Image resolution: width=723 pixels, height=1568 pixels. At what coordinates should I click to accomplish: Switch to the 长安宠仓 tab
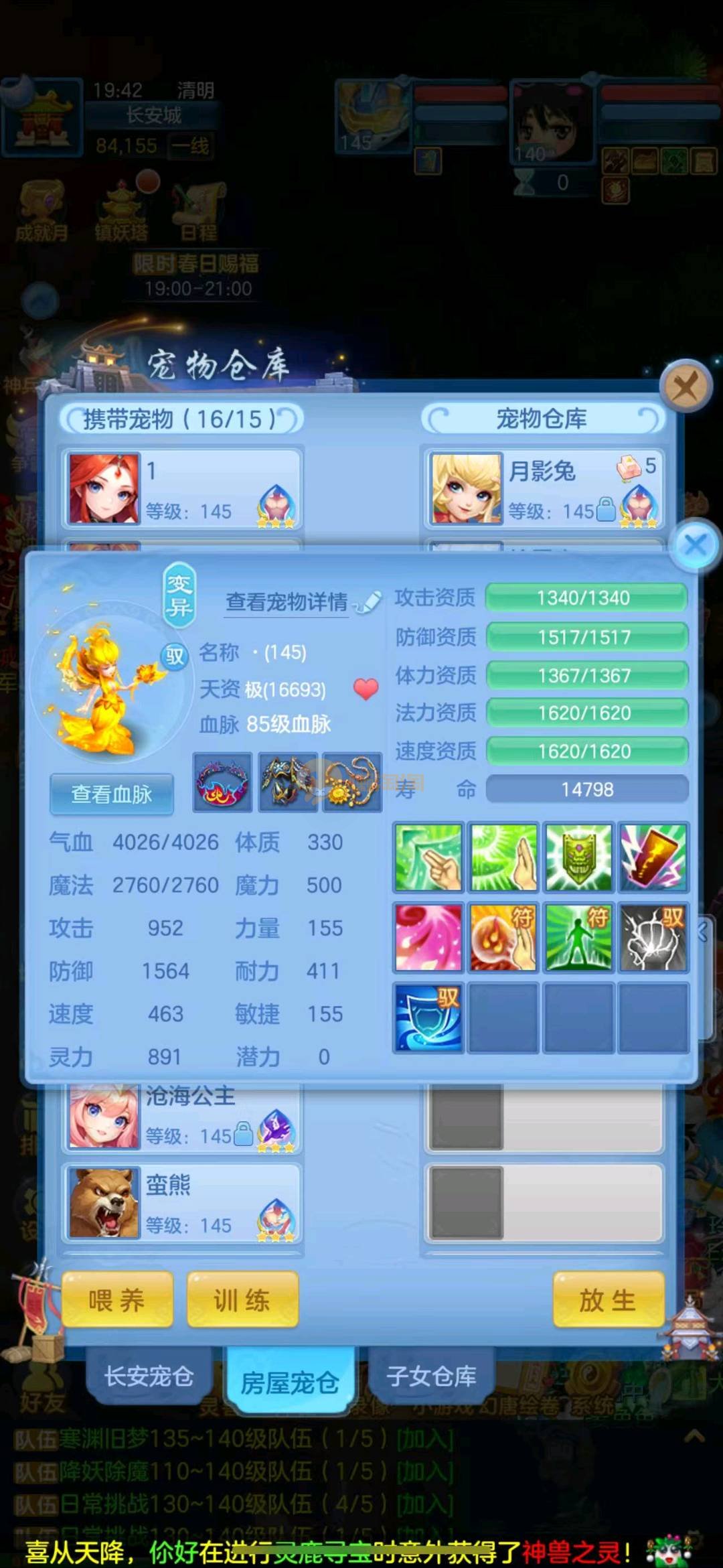coord(149,1376)
